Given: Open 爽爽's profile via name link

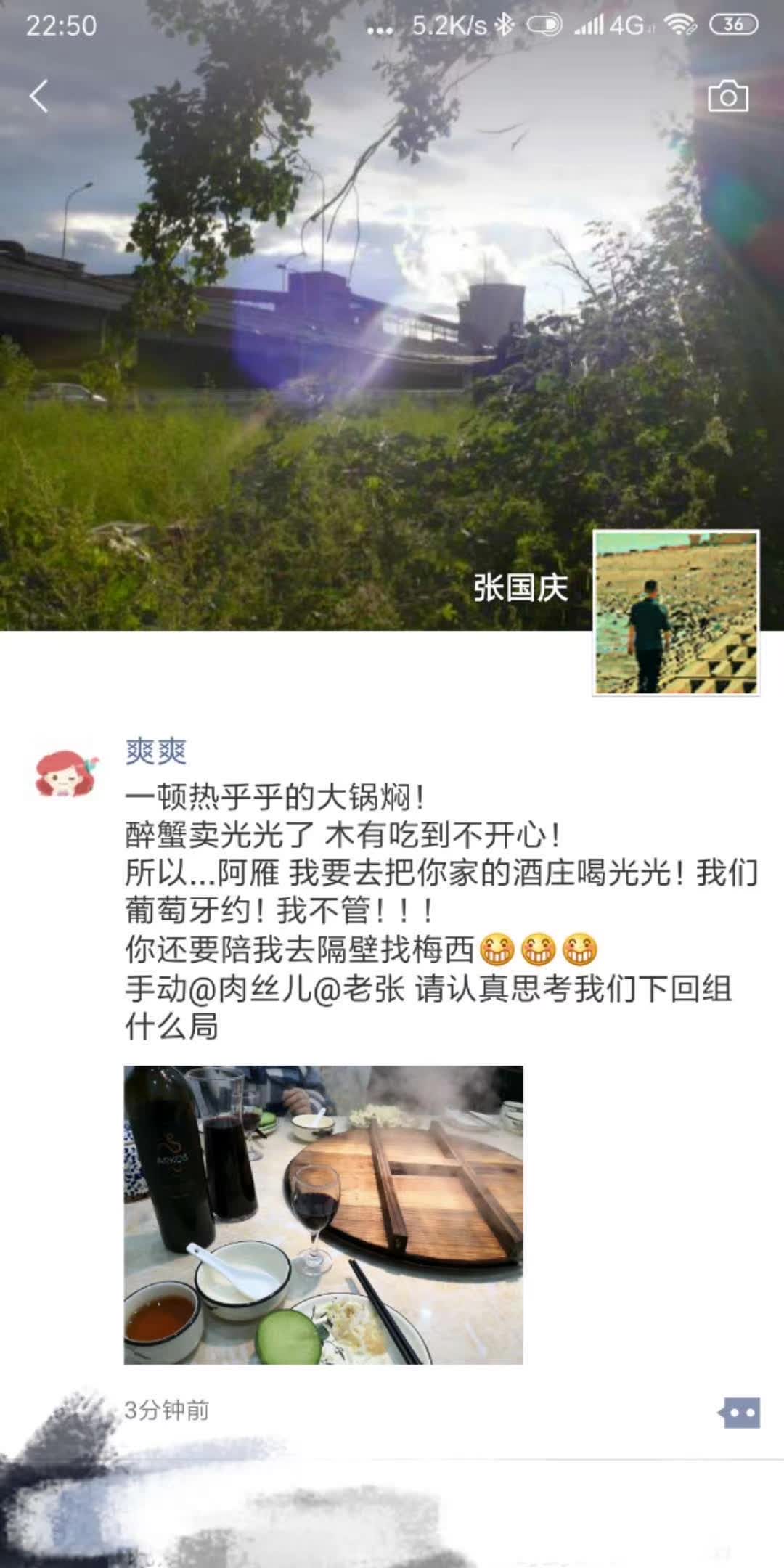Looking at the screenshot, I should click(156, 751).
